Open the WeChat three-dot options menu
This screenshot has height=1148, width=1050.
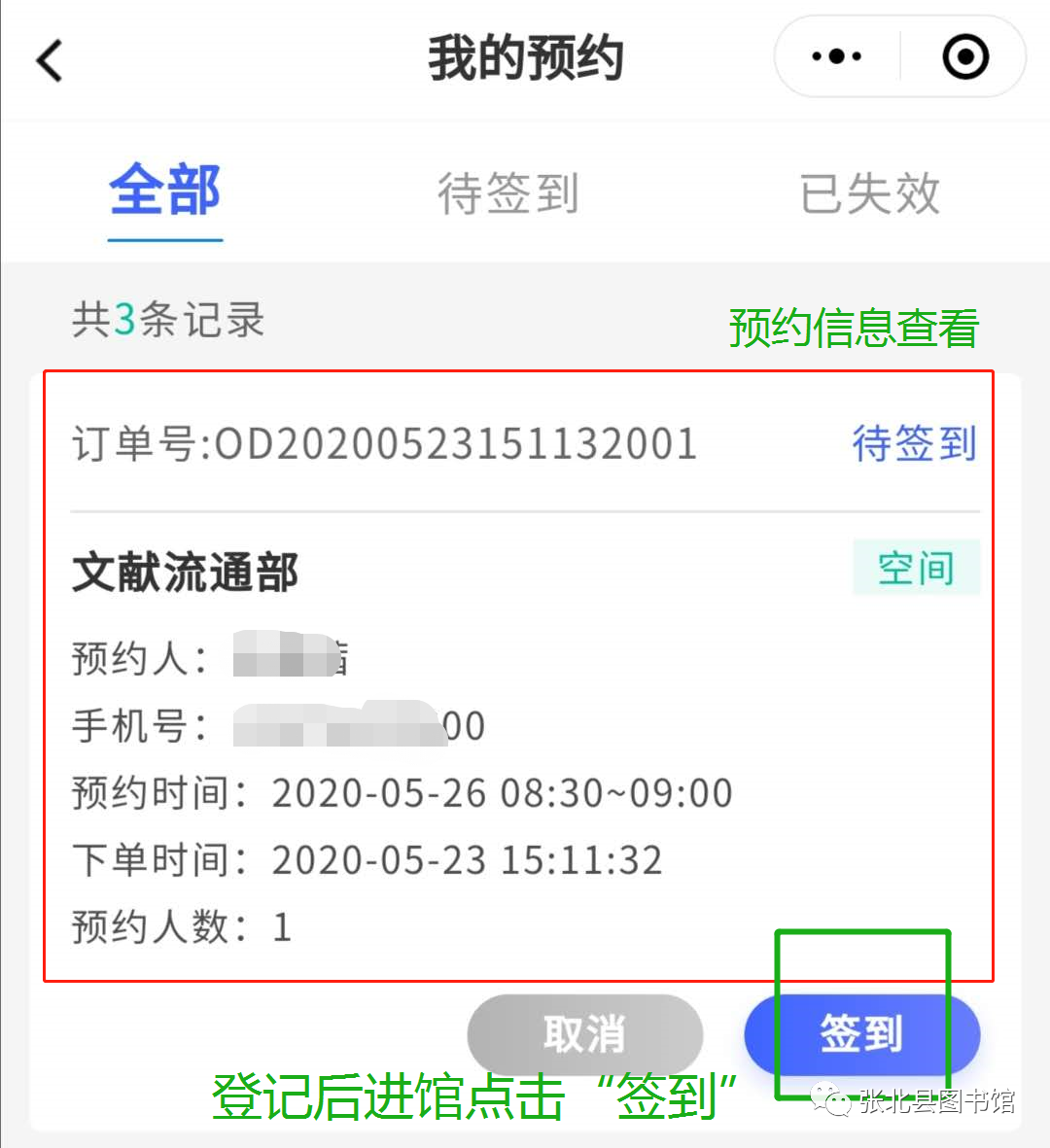[834, 56]
